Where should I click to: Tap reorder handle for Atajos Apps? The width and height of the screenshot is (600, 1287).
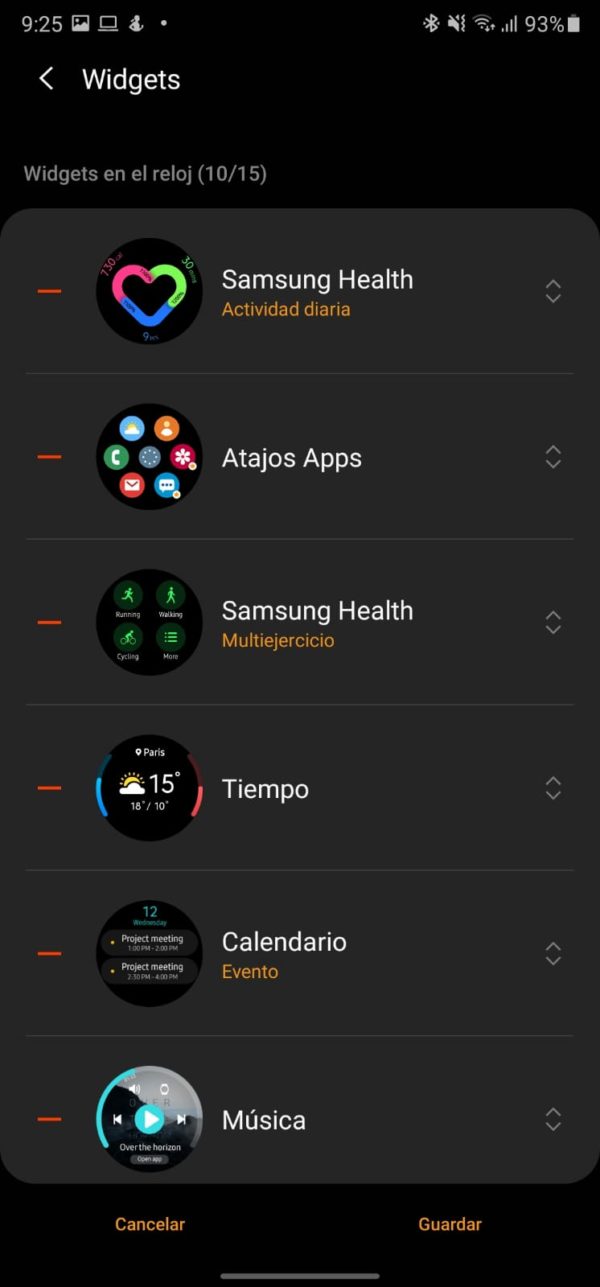pos(553,457)
